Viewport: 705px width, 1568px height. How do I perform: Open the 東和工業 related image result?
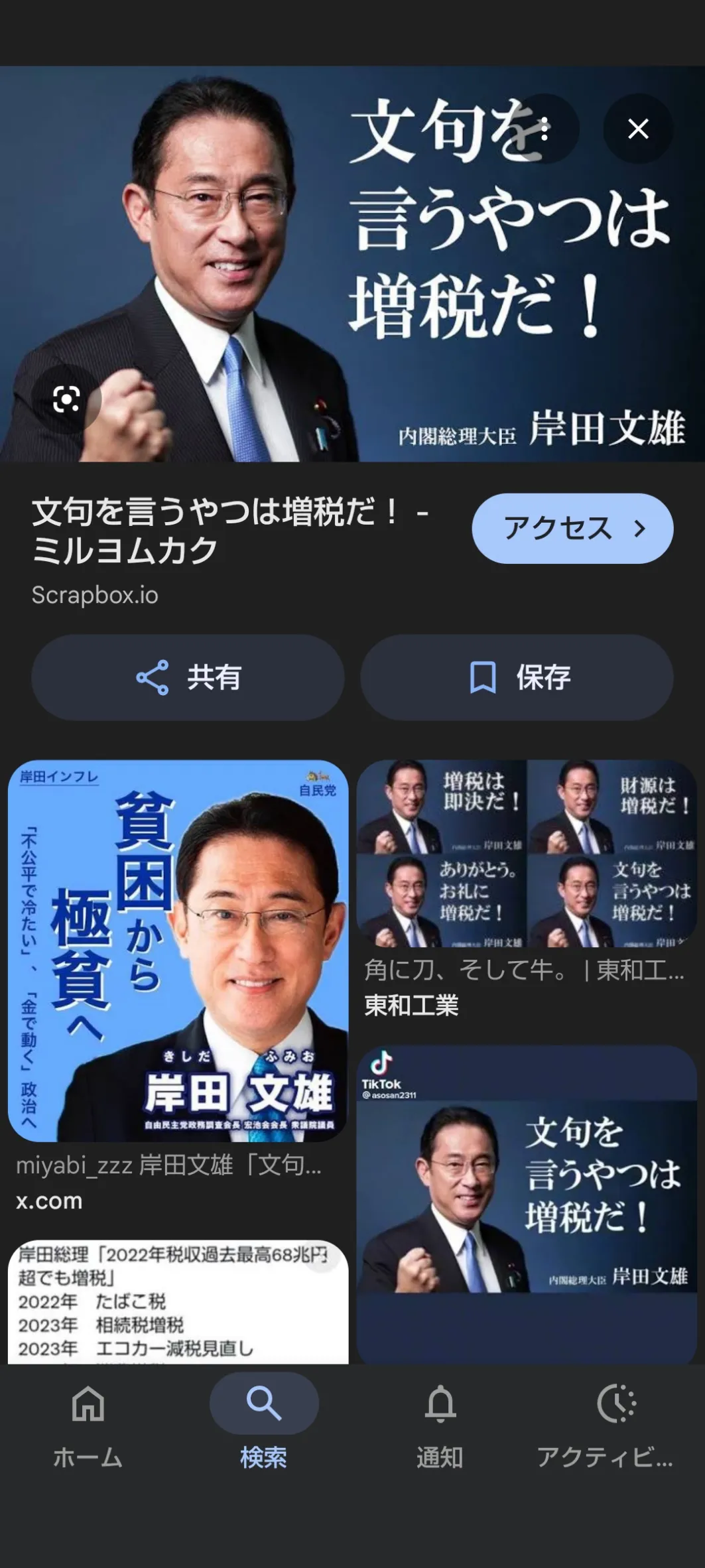point(527,853)
